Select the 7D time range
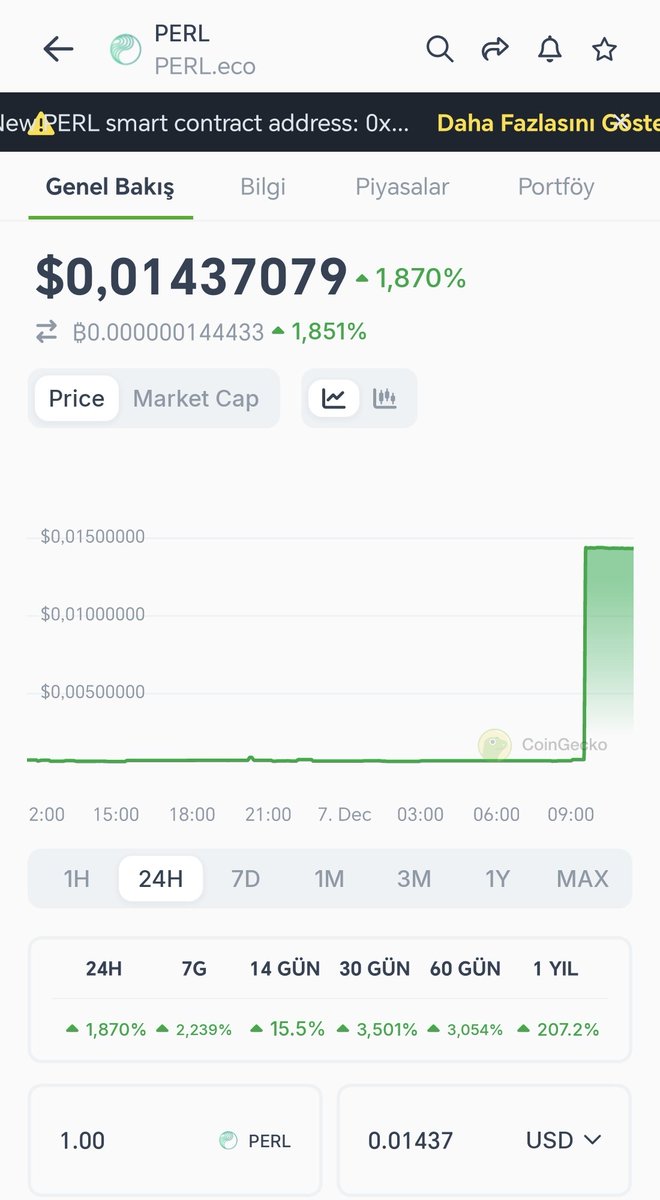Image resolution: width=660 pixels, height=1200 pixels. click(x=245, y=879)
